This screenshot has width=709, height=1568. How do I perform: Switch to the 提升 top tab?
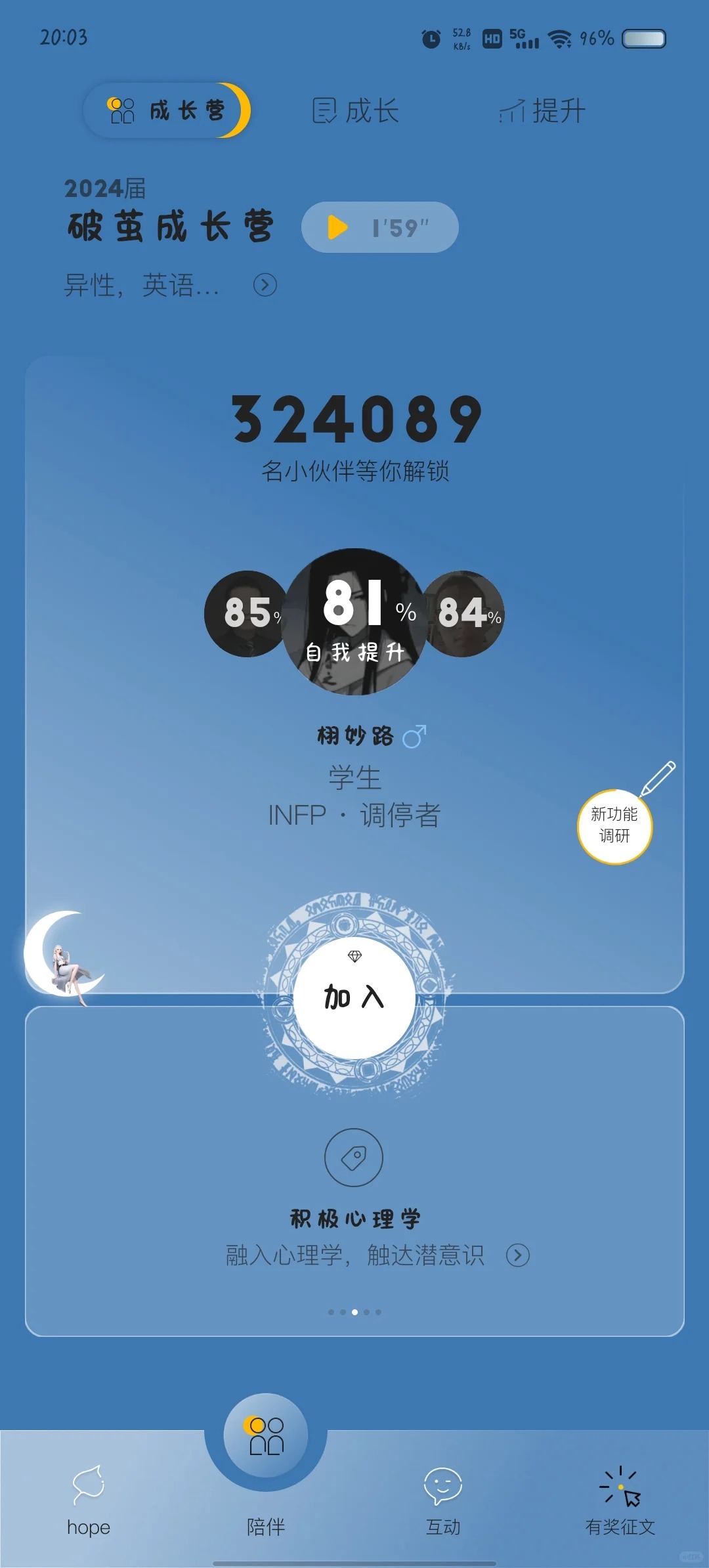542,110
